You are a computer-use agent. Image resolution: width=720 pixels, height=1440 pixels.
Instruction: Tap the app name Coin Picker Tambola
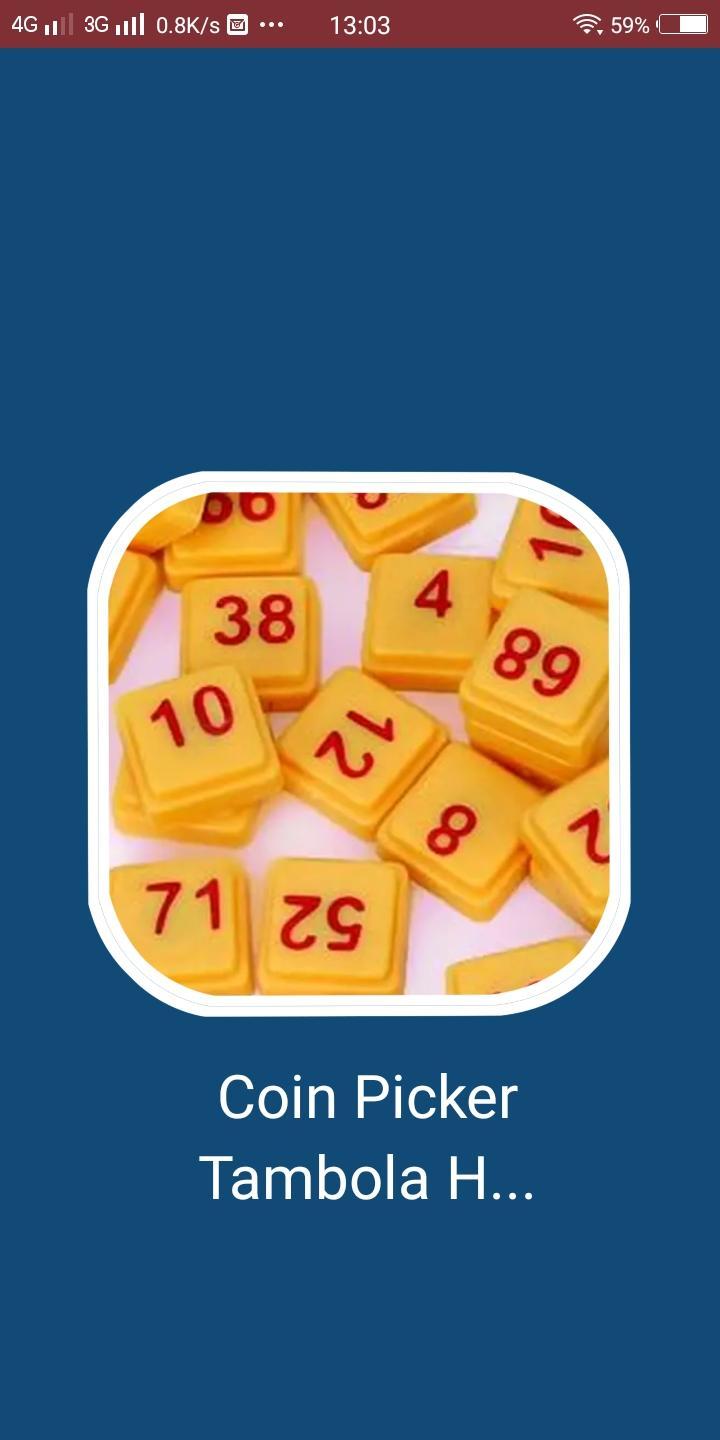[x=365, y=1135]
